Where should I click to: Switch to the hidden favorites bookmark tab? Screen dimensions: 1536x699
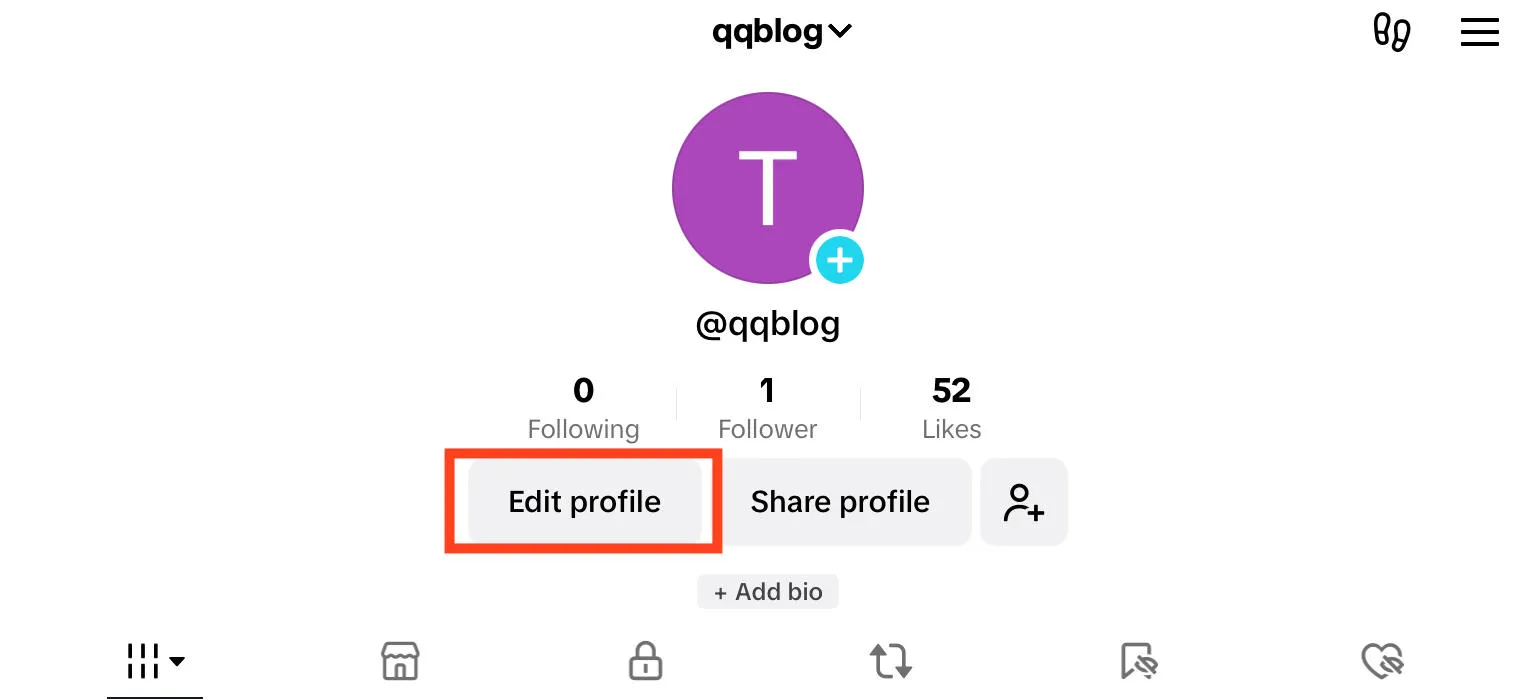tap(1138, 661)
